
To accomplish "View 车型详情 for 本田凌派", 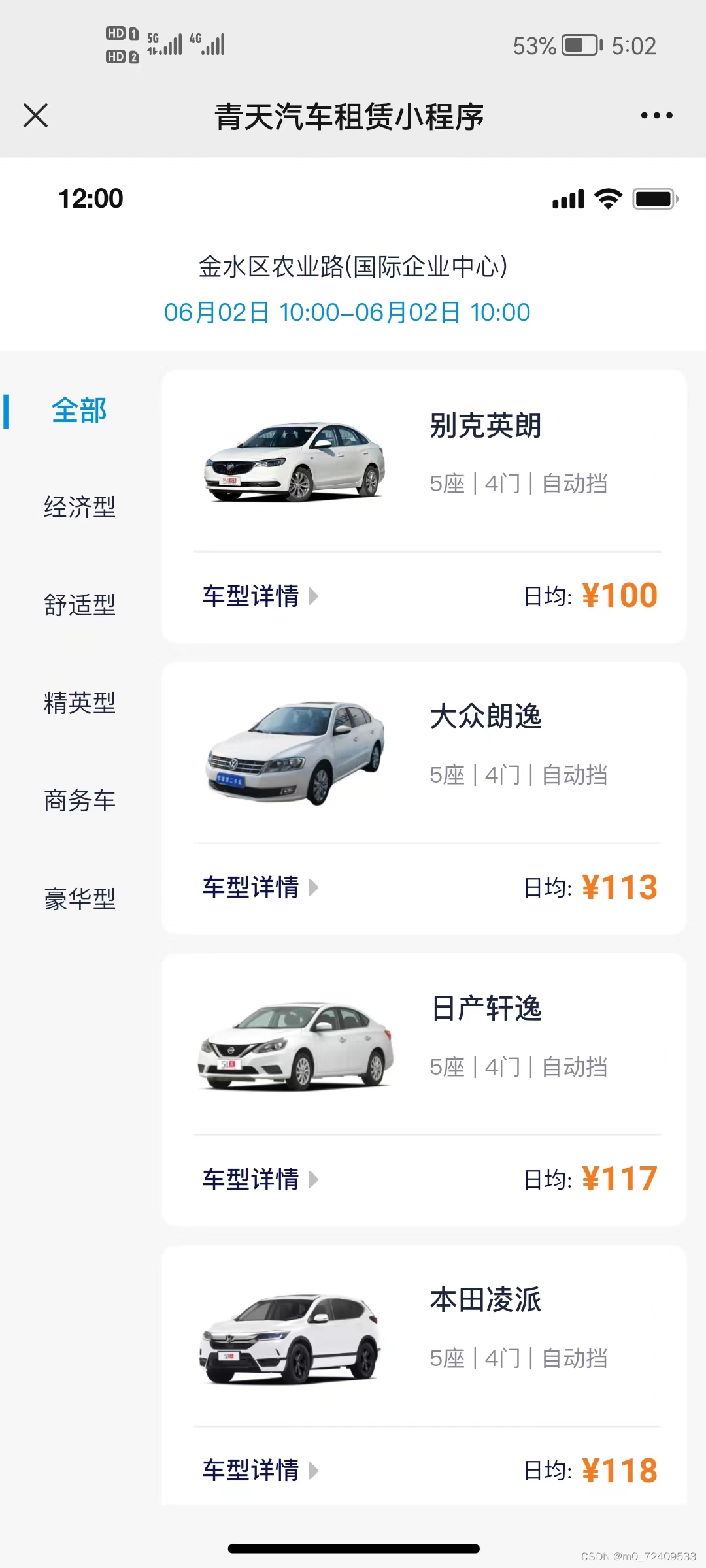I will pos(260,1471).
